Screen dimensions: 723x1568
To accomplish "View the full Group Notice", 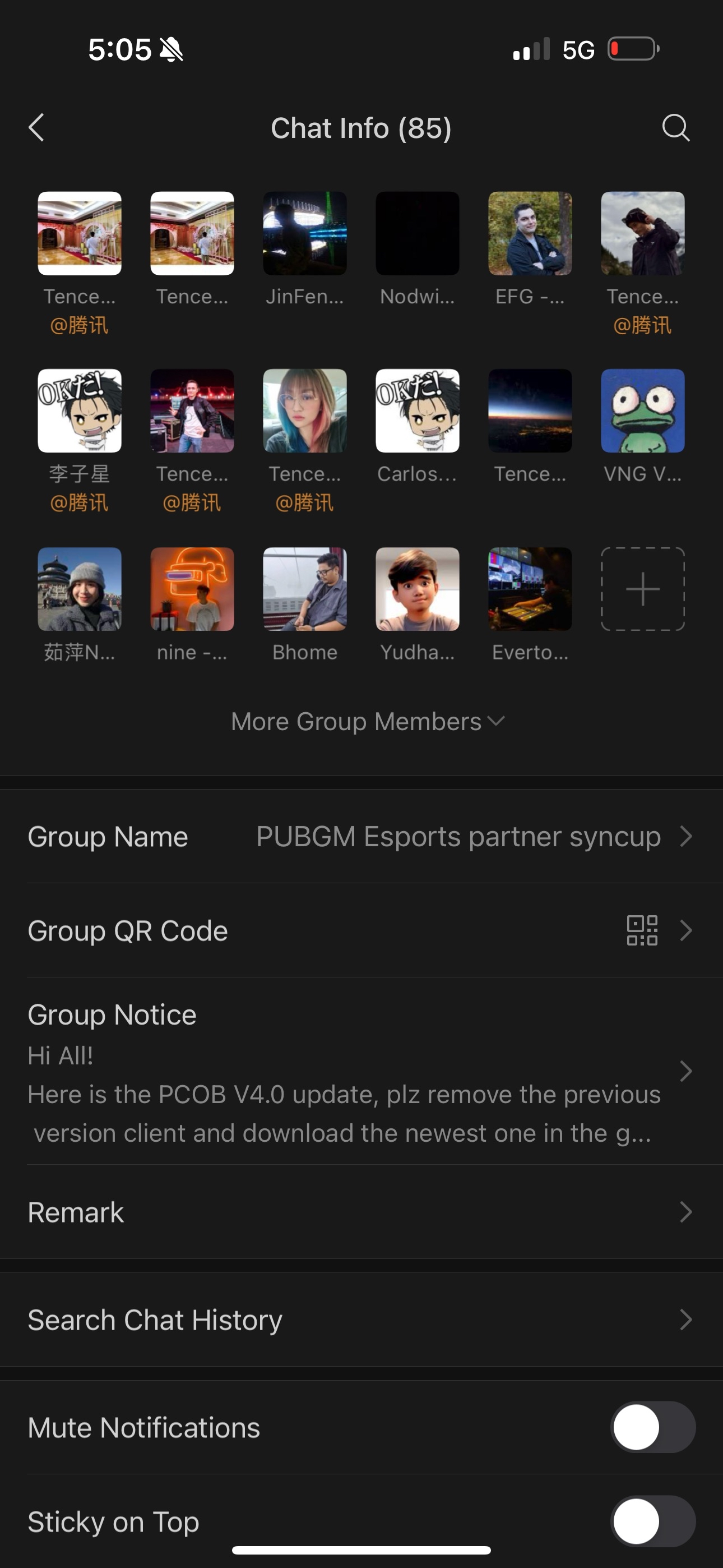I will [361, 1072].
